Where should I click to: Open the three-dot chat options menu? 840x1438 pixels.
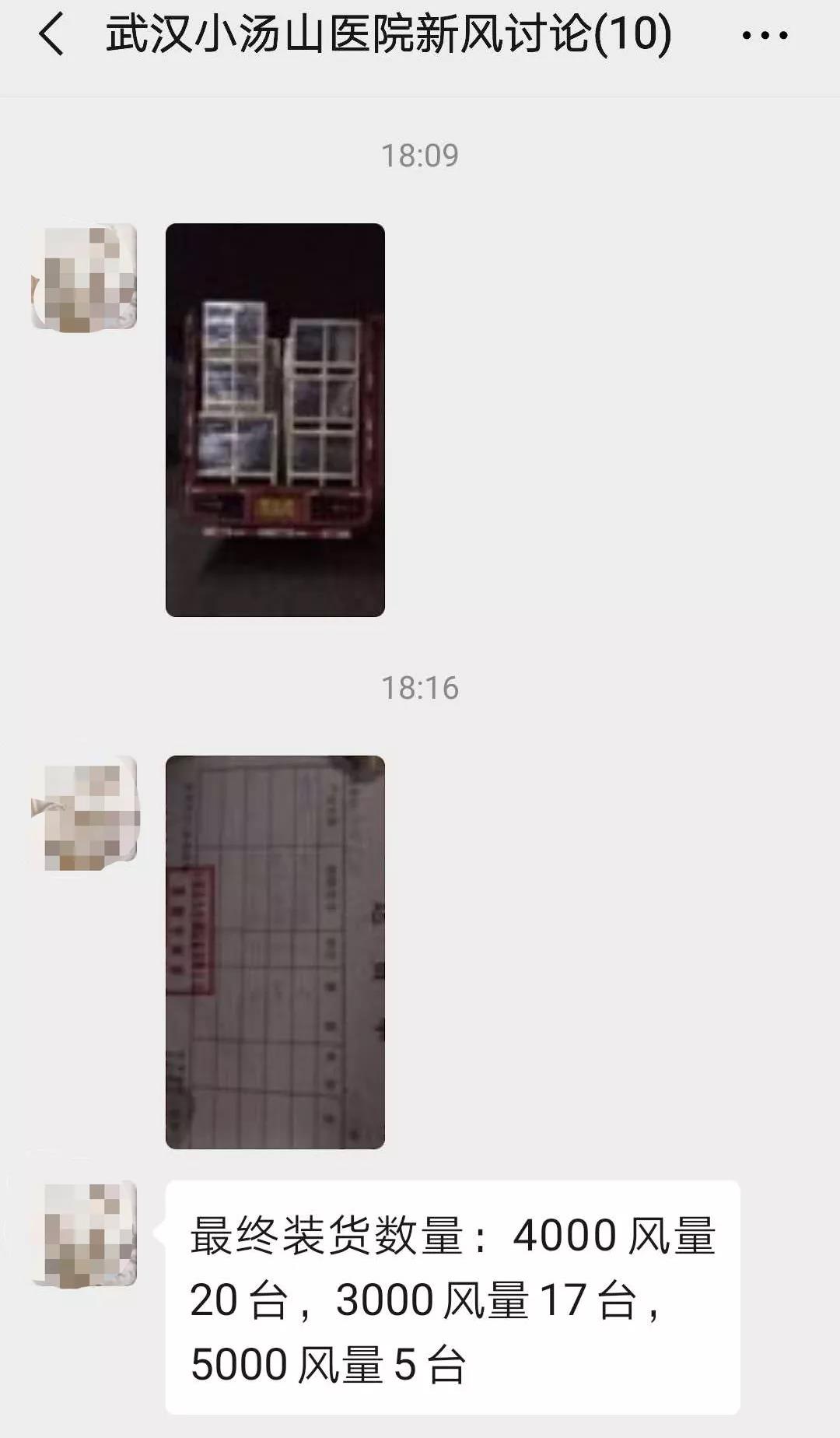(x=765, y=35)
